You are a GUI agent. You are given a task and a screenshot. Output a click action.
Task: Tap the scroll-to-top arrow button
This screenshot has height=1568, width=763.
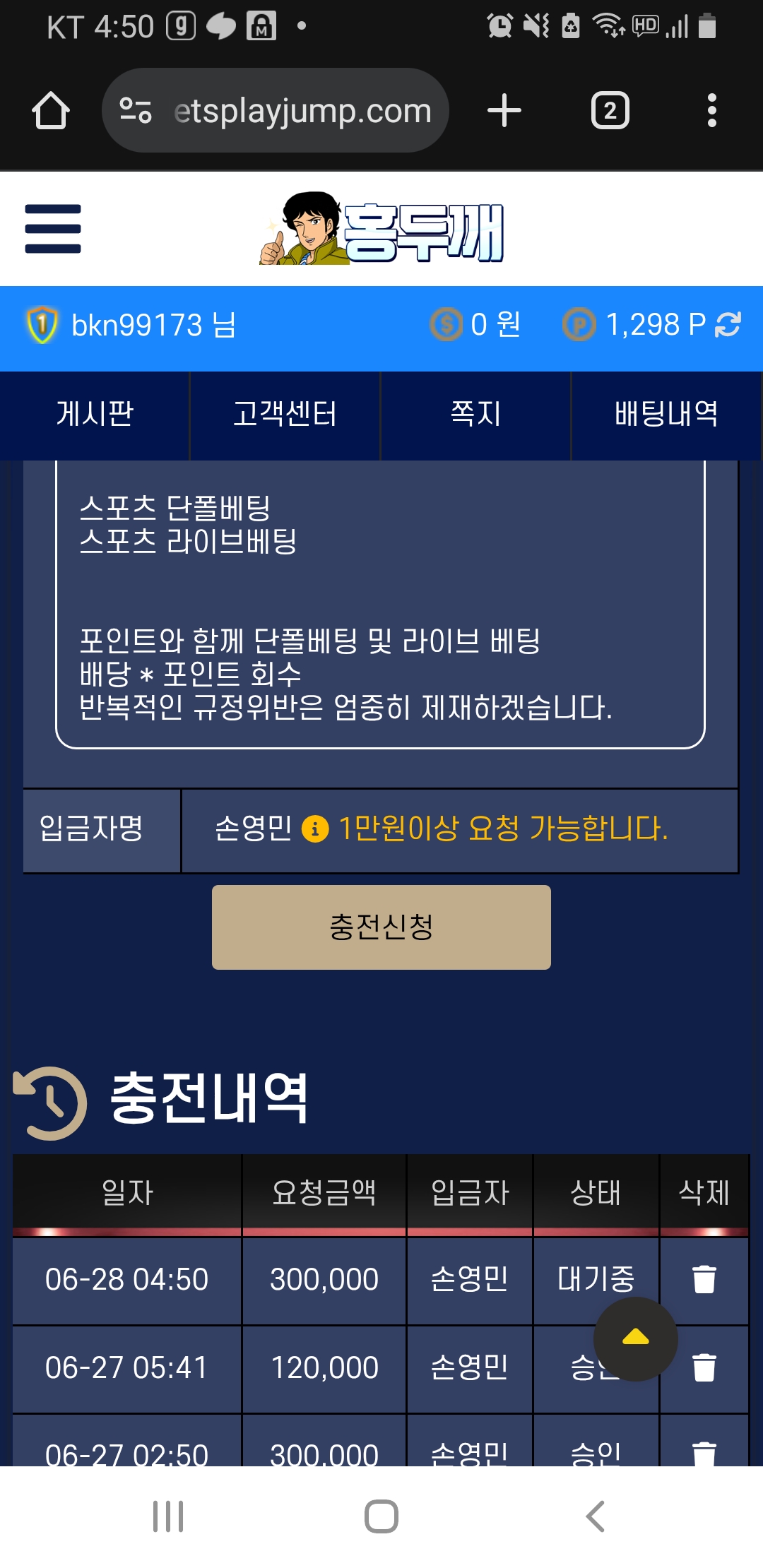pos(635,1338)
